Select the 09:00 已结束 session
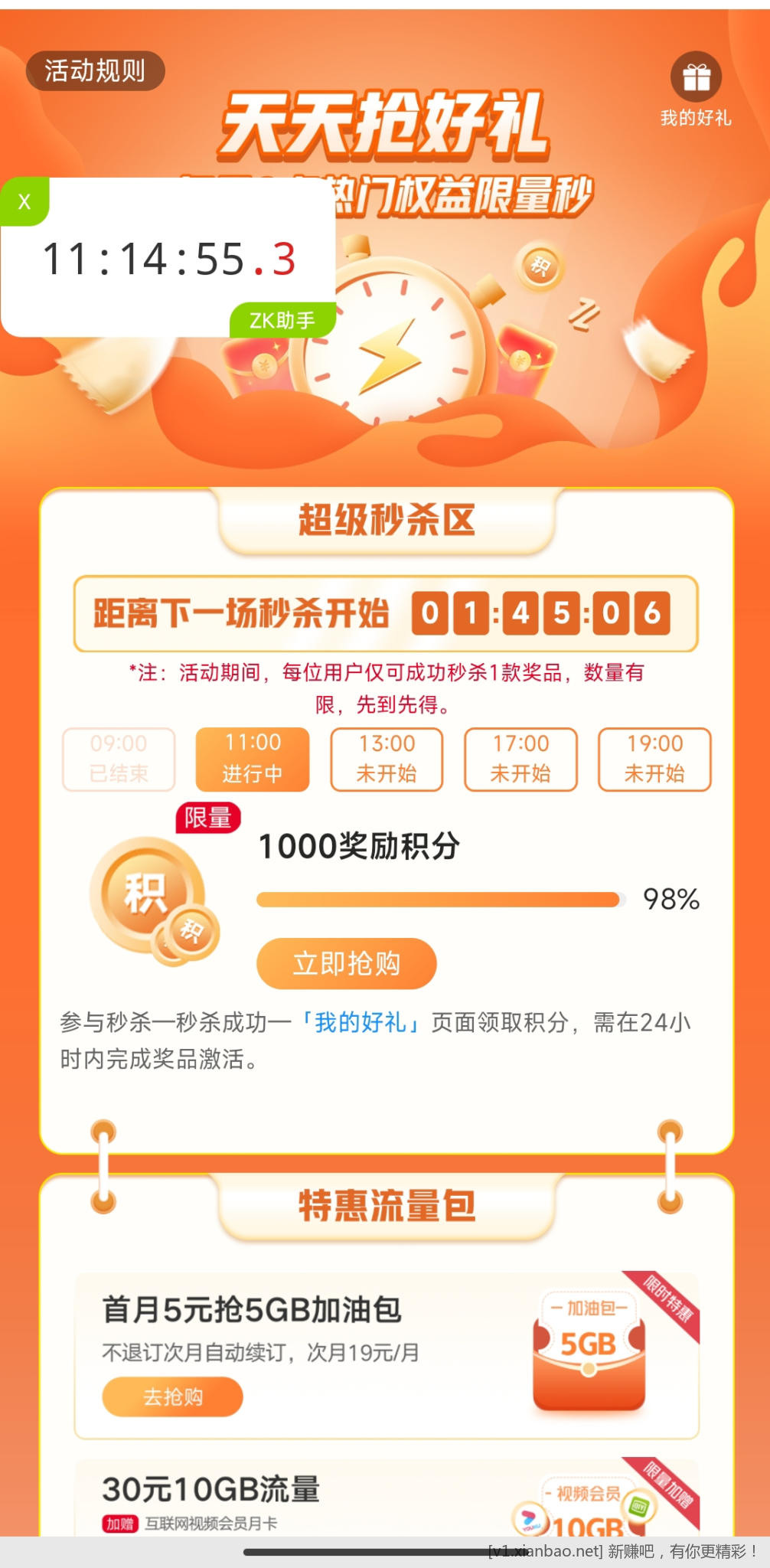Viewport: 770px width, 1568px height. (119, 759)
